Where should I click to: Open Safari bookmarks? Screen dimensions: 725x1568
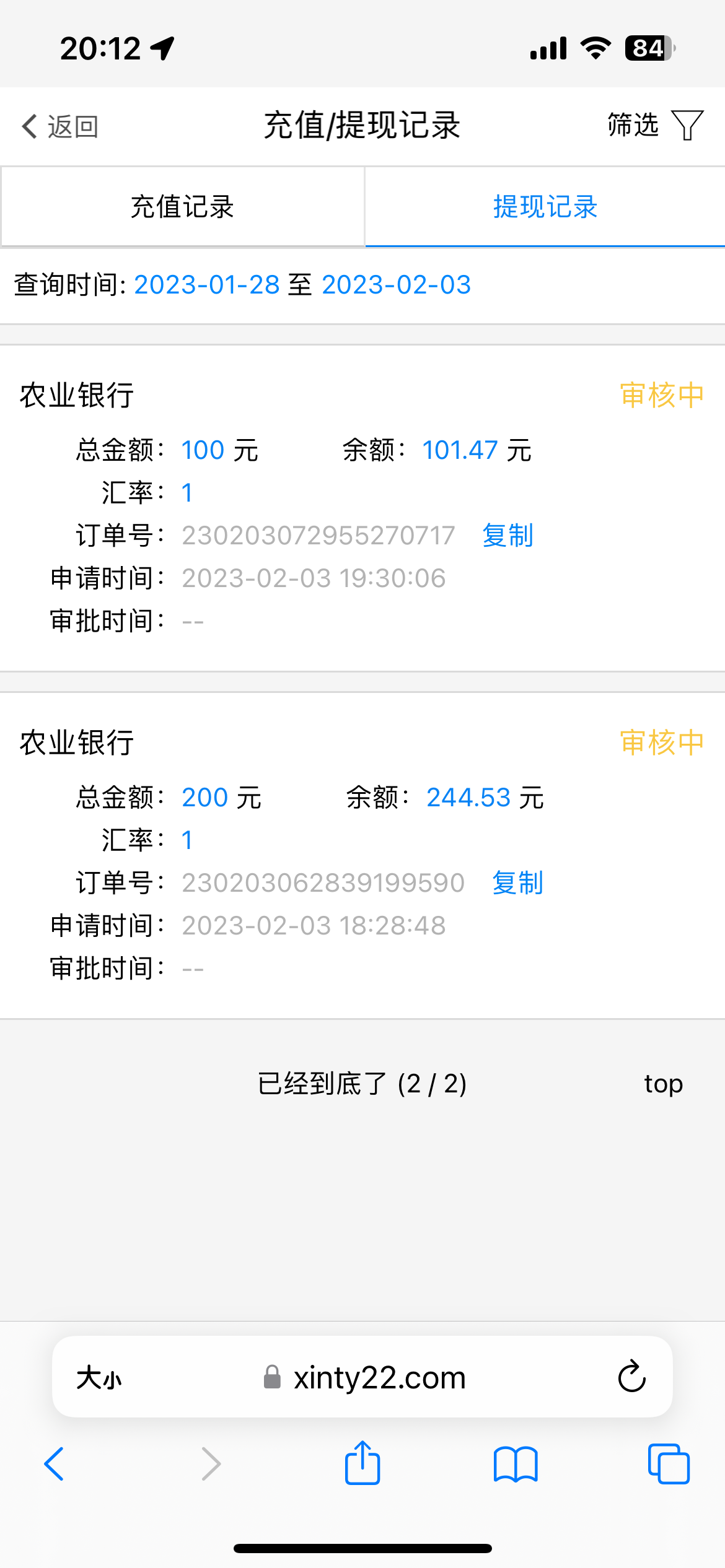516,1464
